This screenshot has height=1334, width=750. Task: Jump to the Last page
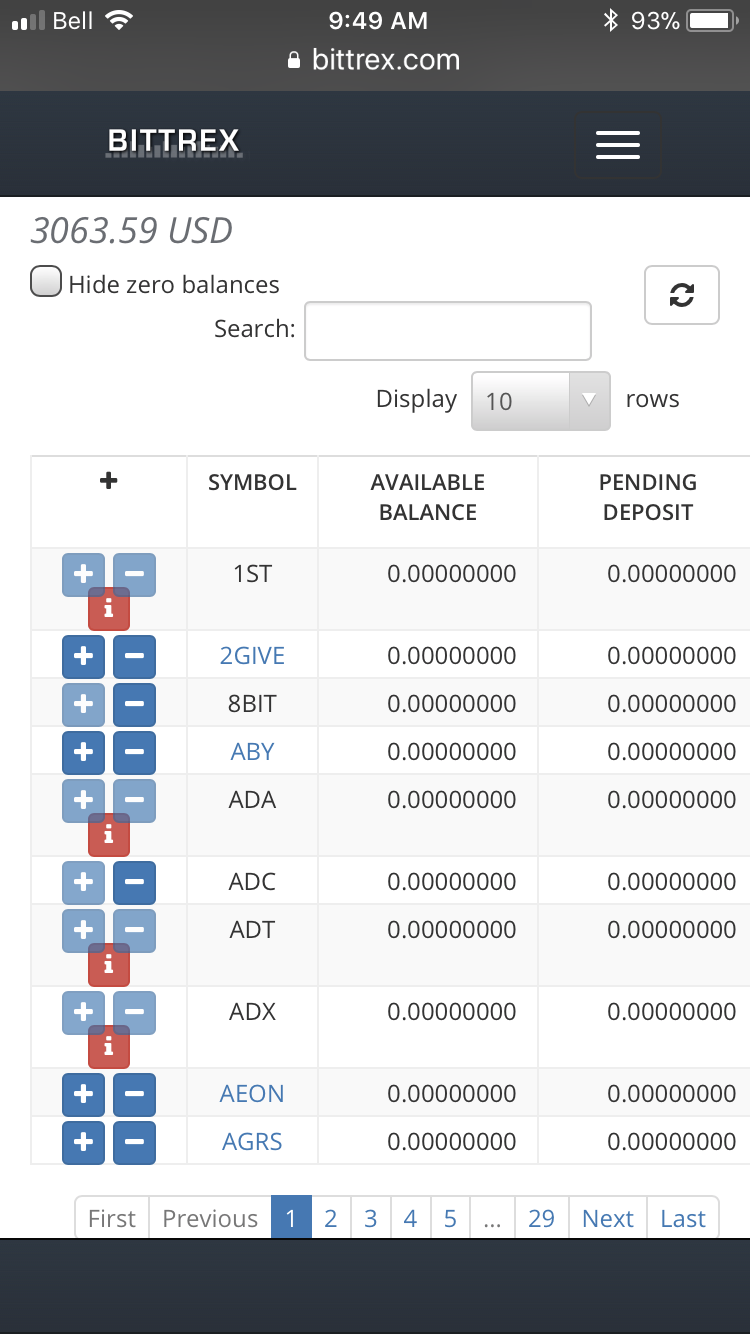click(x=683, y=1218)
